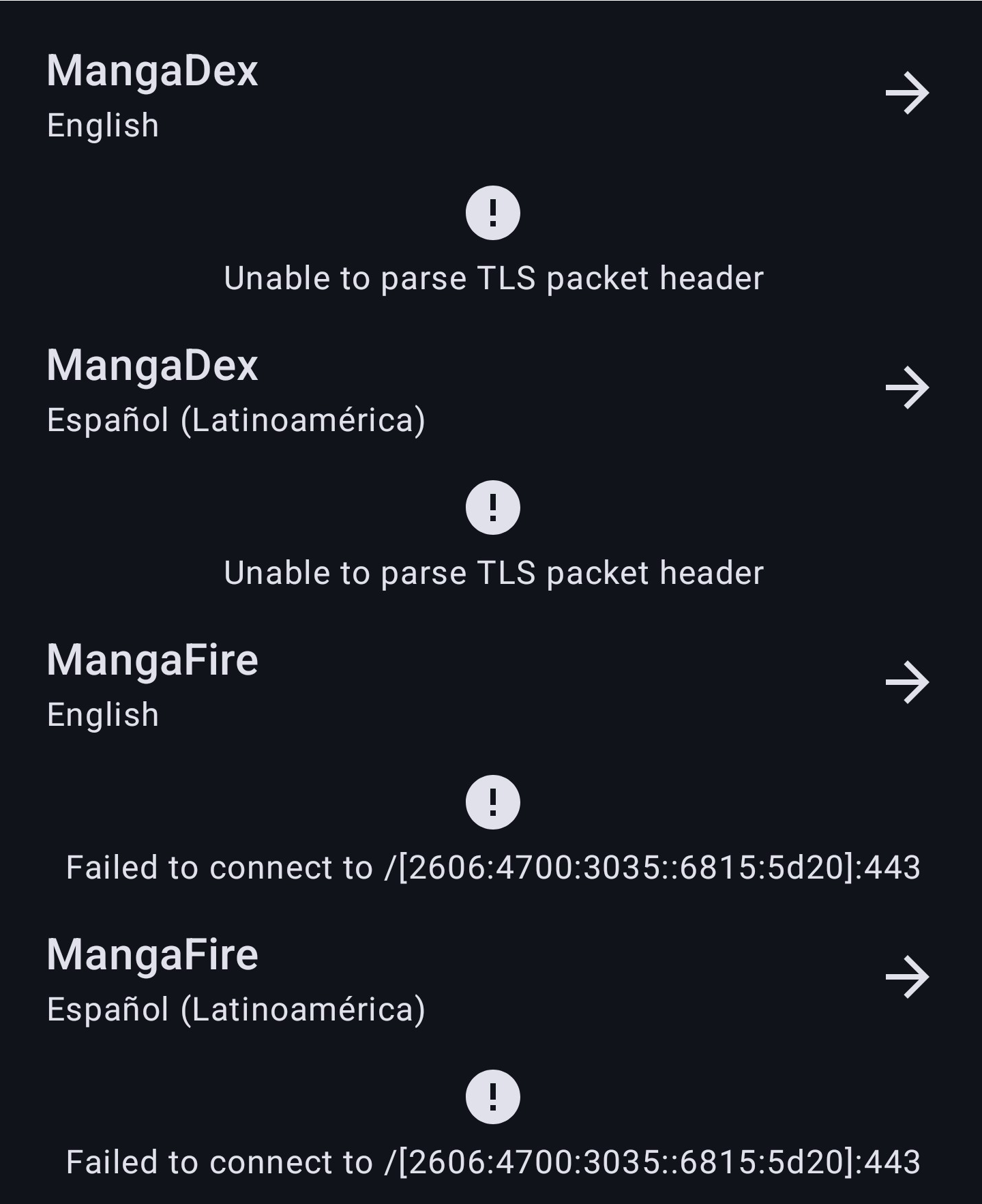The image size is (982, 1204).
Task: Click the English label under MangaDex
Action: (x=102, y=126)
